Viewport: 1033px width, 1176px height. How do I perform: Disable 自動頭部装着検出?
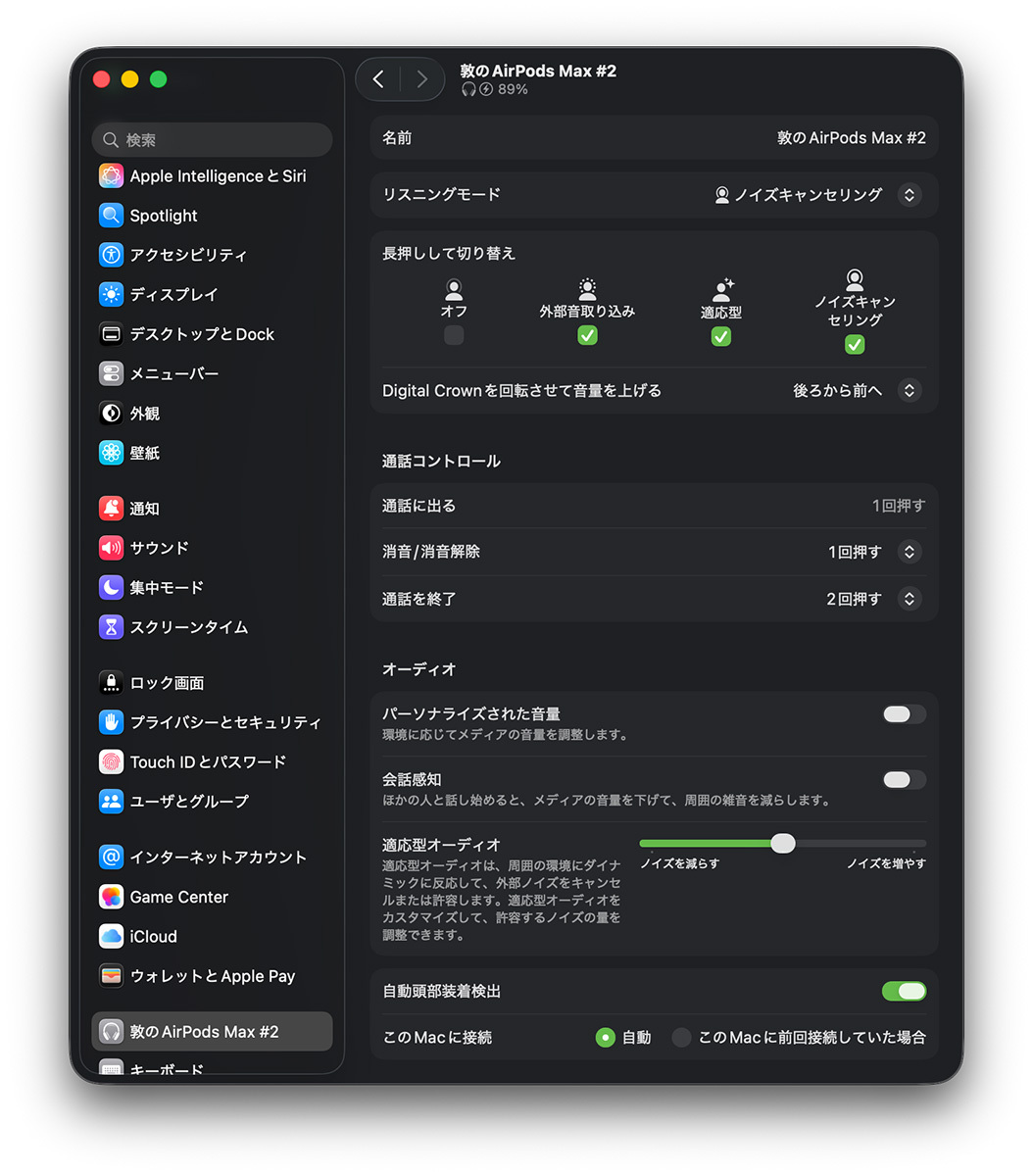(x=904, y=992)
